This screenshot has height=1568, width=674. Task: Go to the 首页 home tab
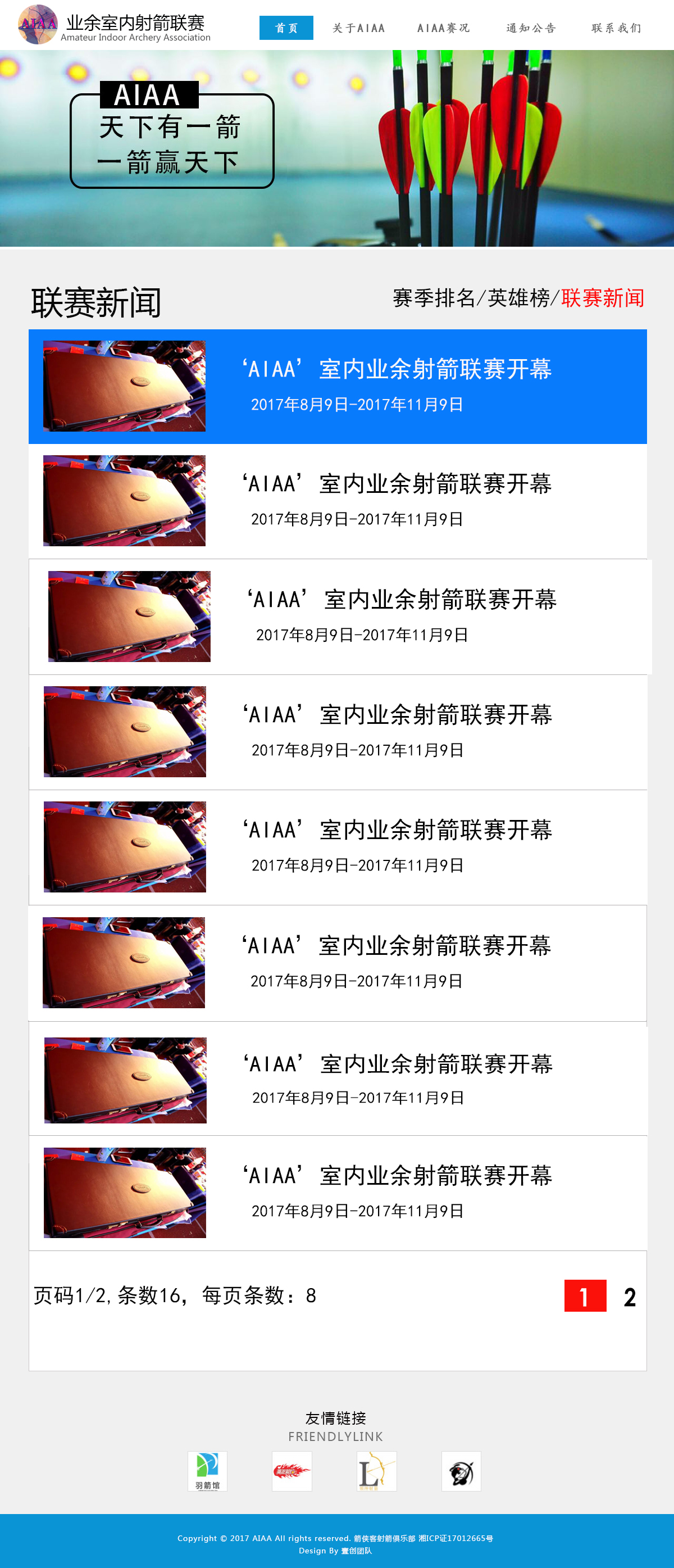coord(286,28)
